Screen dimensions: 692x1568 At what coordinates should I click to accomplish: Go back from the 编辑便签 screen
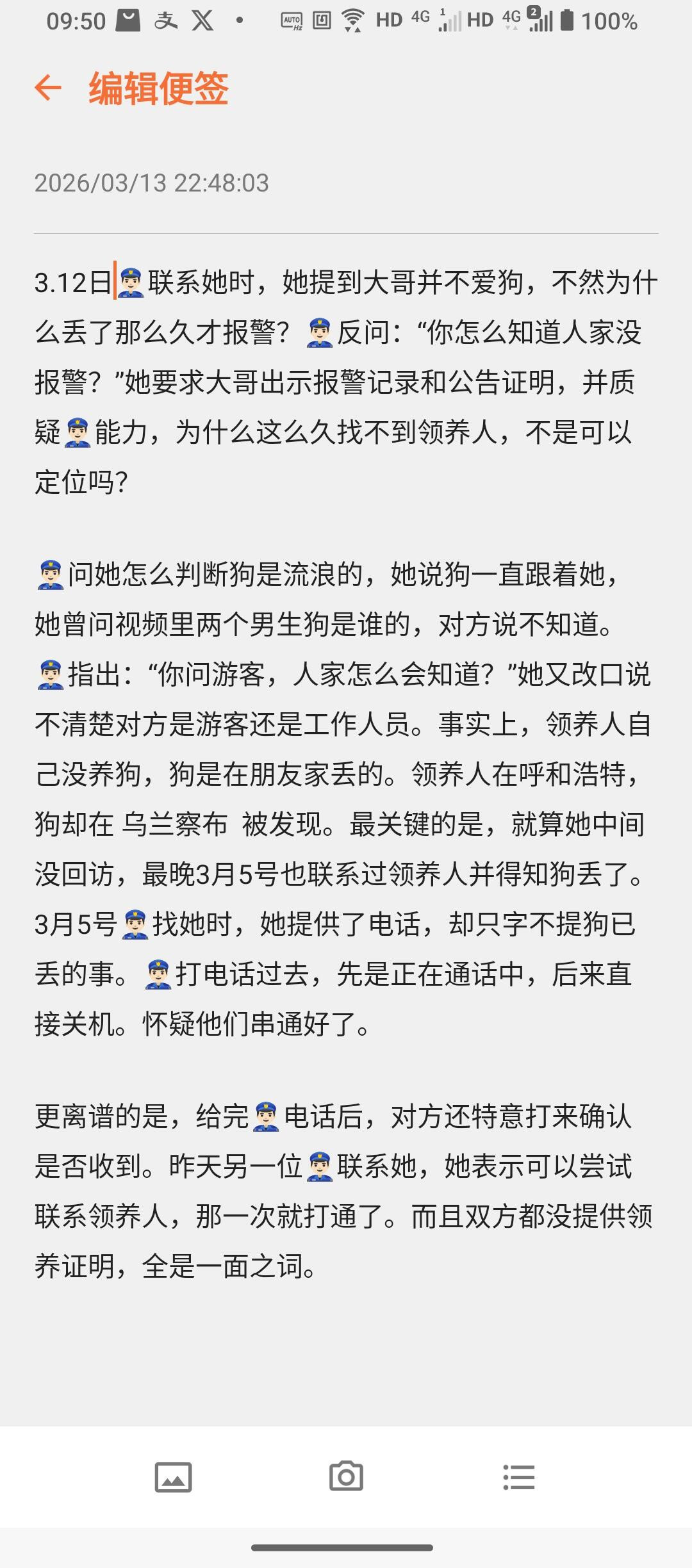pos(48,88)
